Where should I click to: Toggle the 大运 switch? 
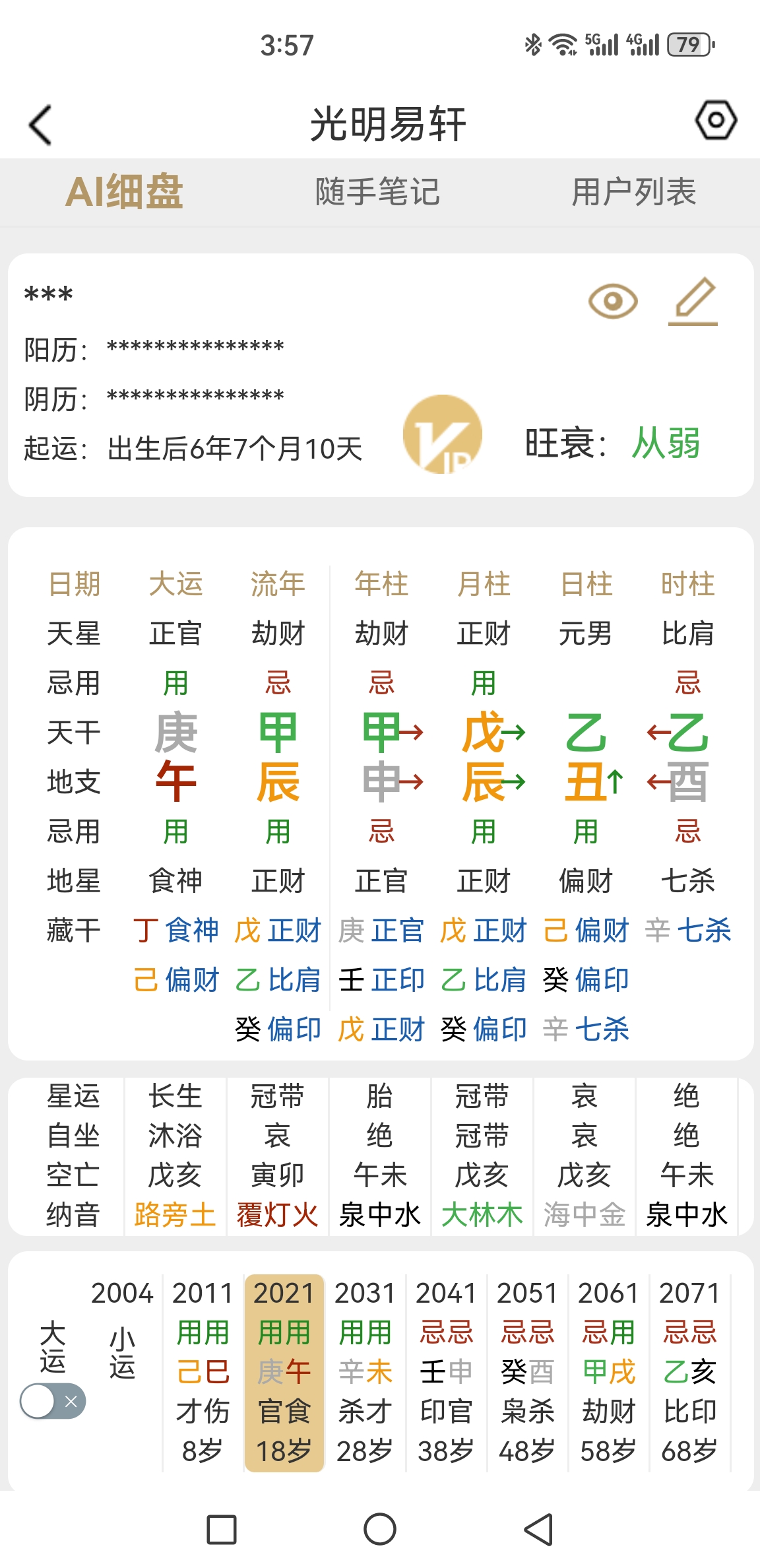53,1401
